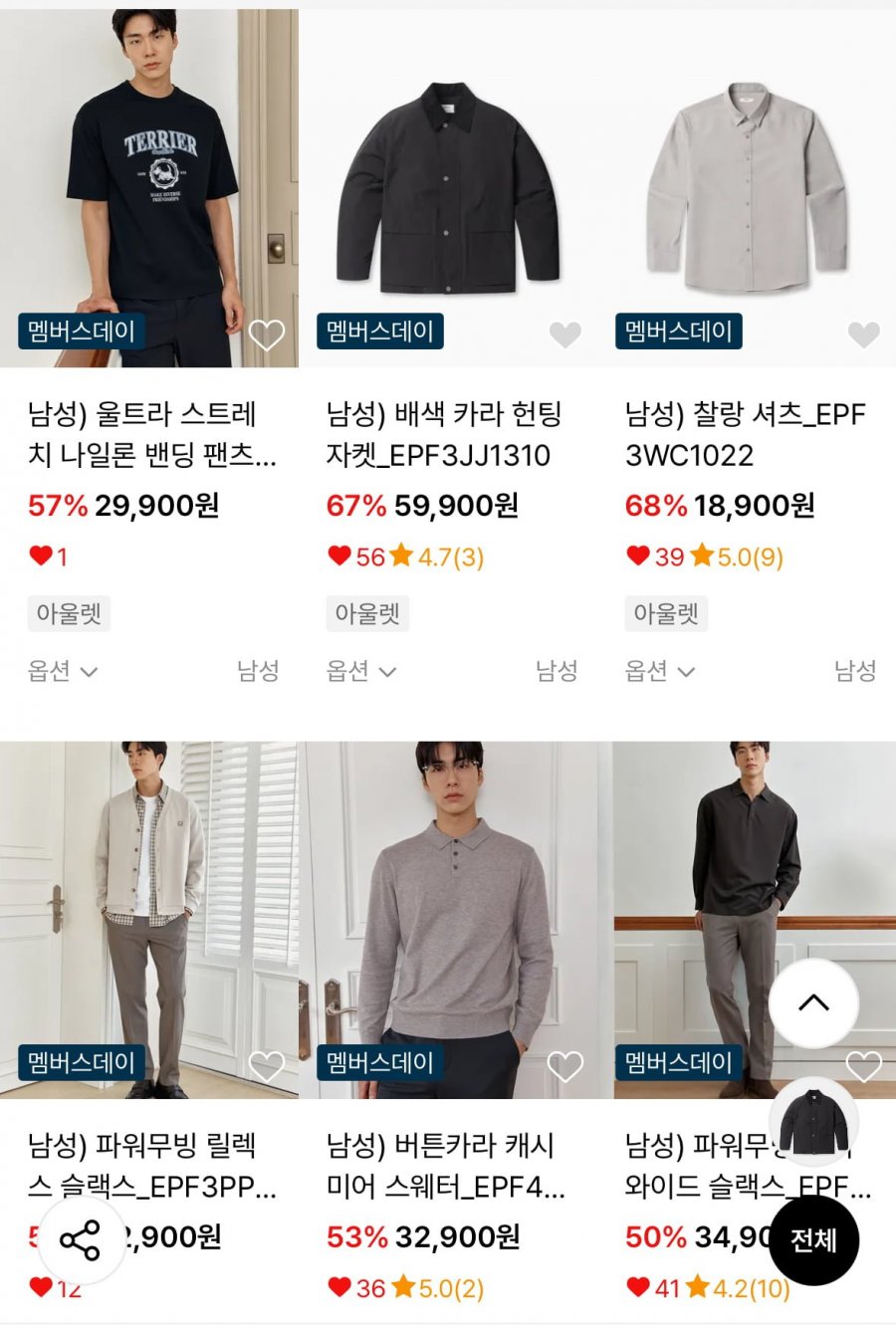Viewport: 896px width, 1330px height.
Task: Open the 울트라 스트레치 나일론 밴딩 팬츠 product
Action: [x=149, y=189]
